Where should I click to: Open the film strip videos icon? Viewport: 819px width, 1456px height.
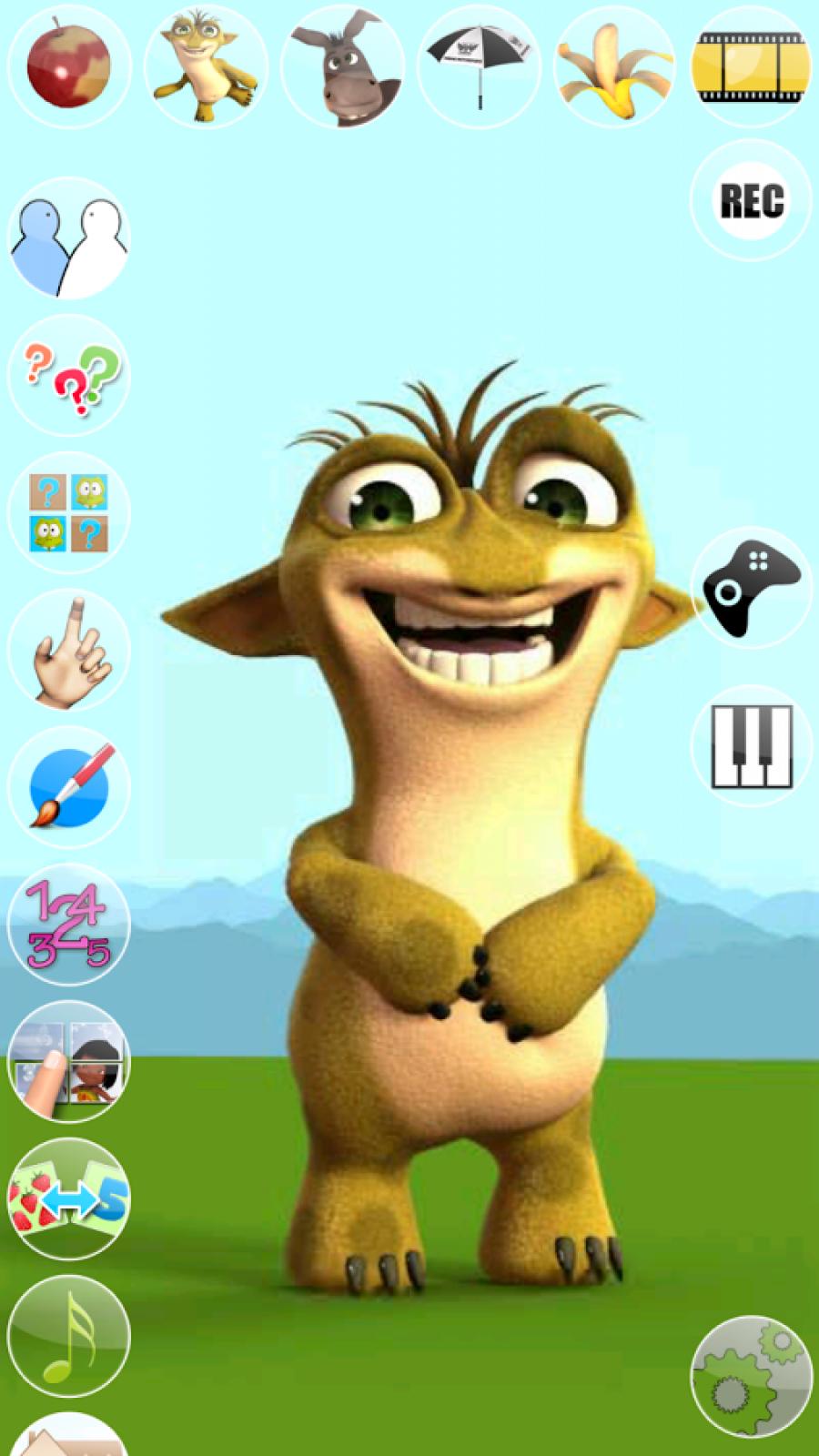[751, 66]
